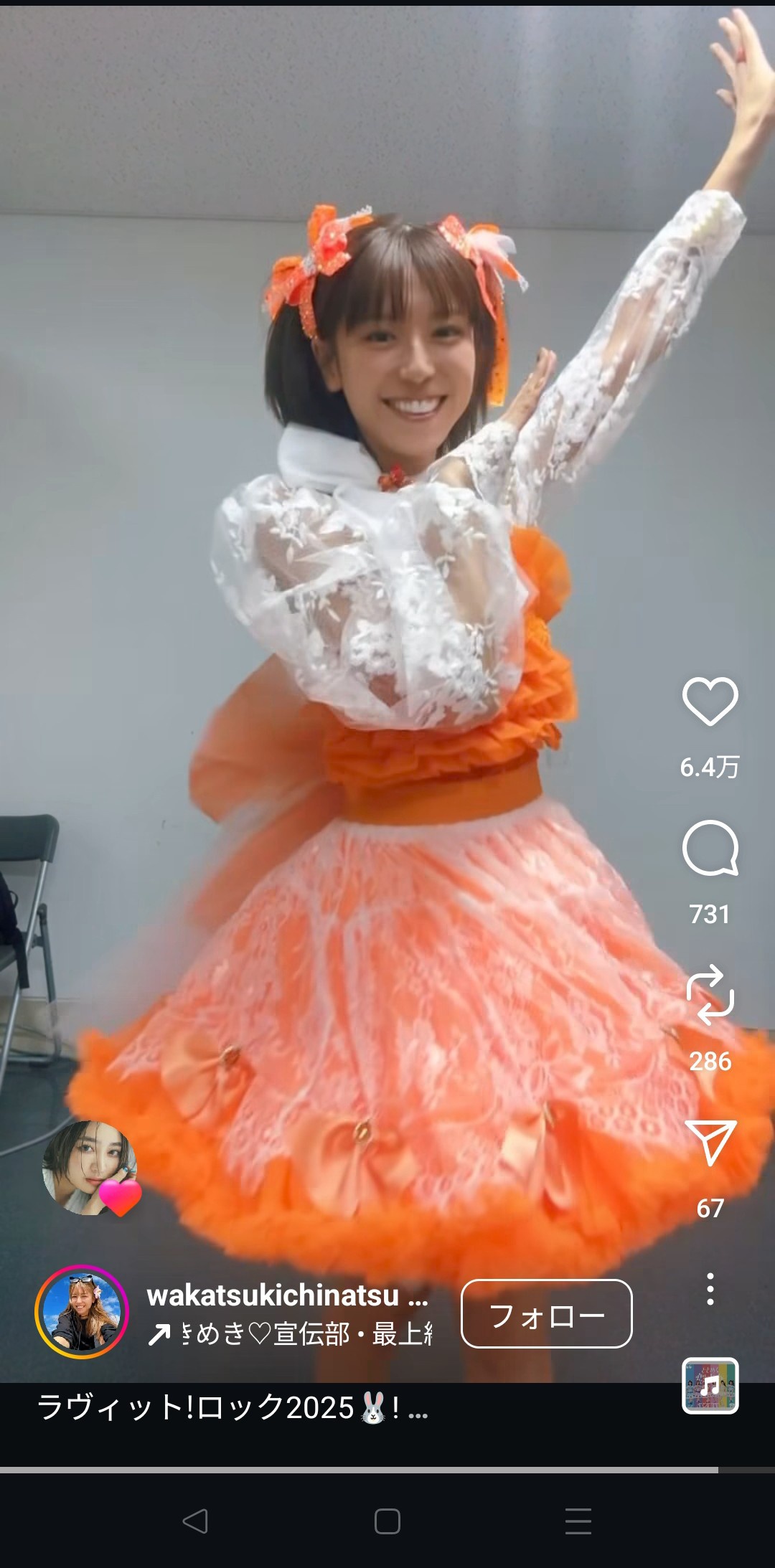Tap the フォロー follow button
The image size is (775, 1568).
(546, 1313)
